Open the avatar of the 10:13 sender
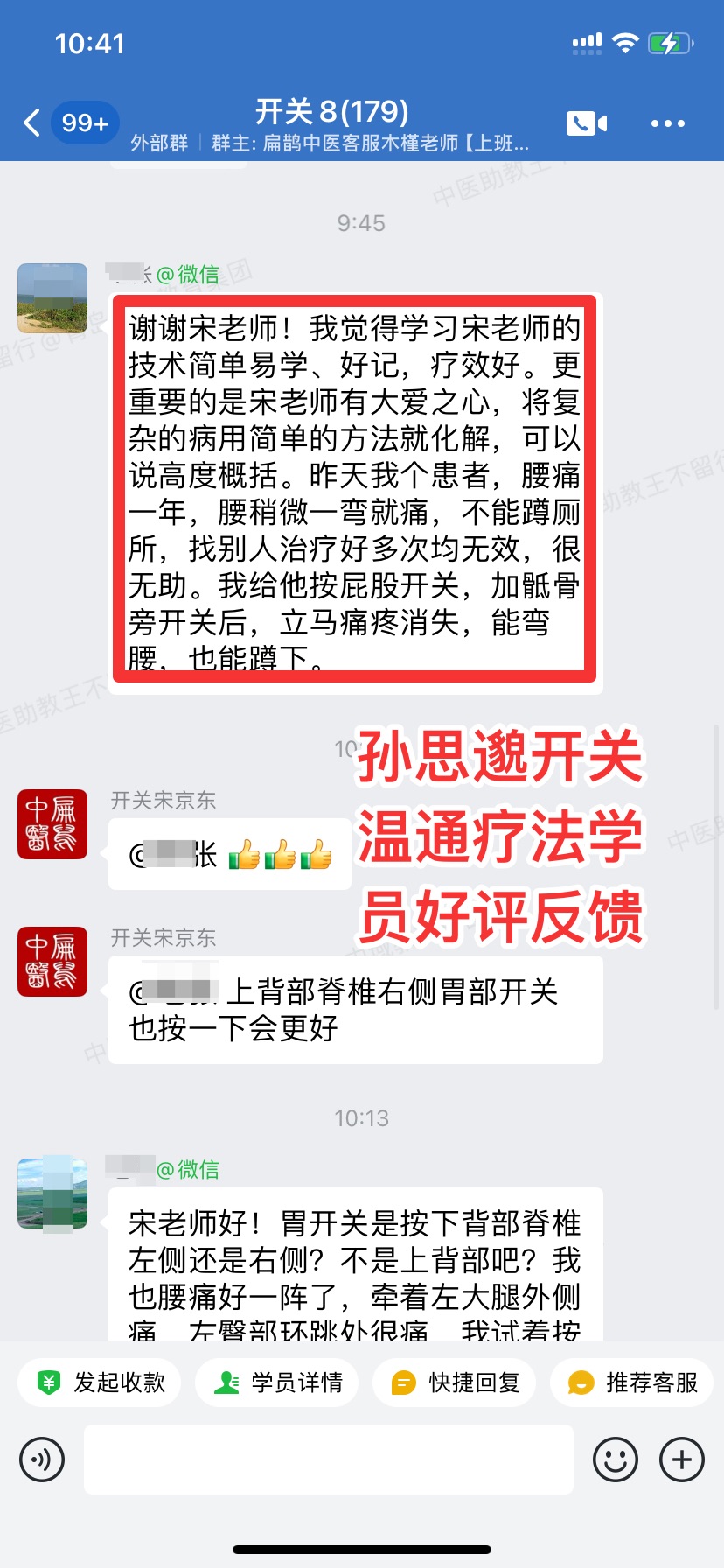The image size is (724, 1568). pos(52,1193)
